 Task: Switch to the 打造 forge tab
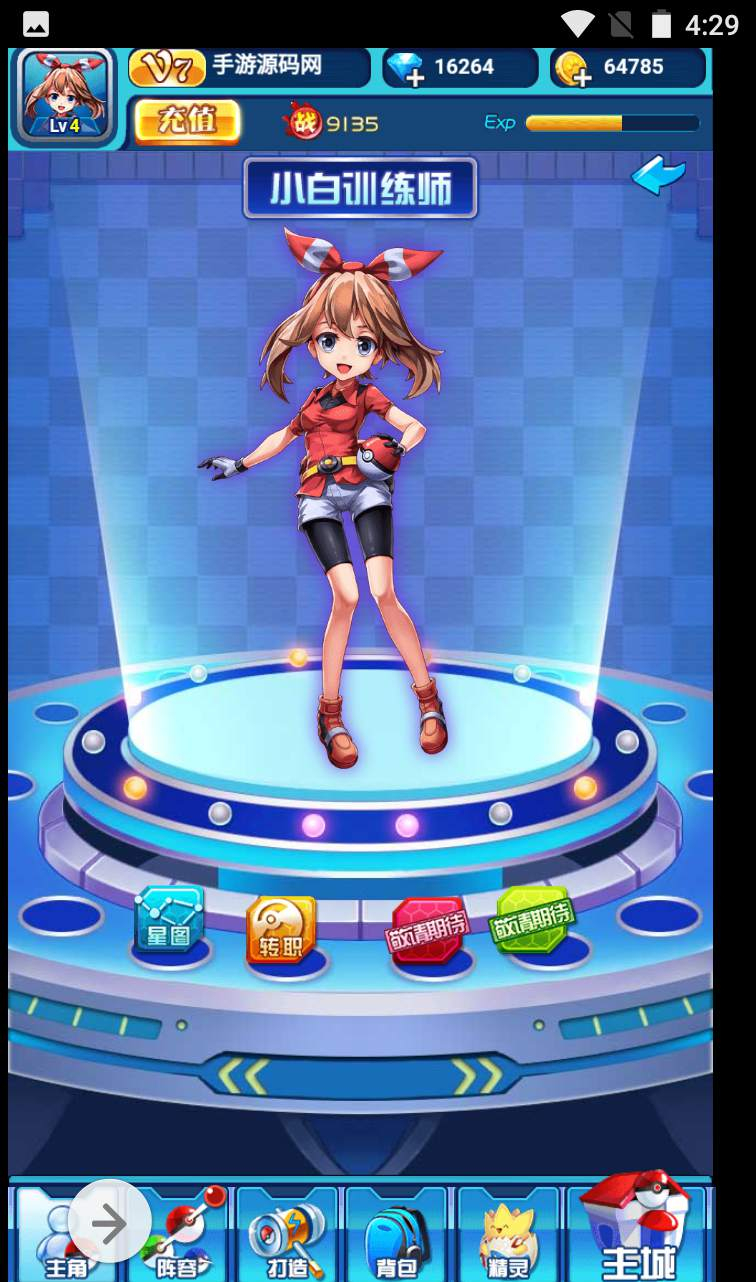point(287,1234)
